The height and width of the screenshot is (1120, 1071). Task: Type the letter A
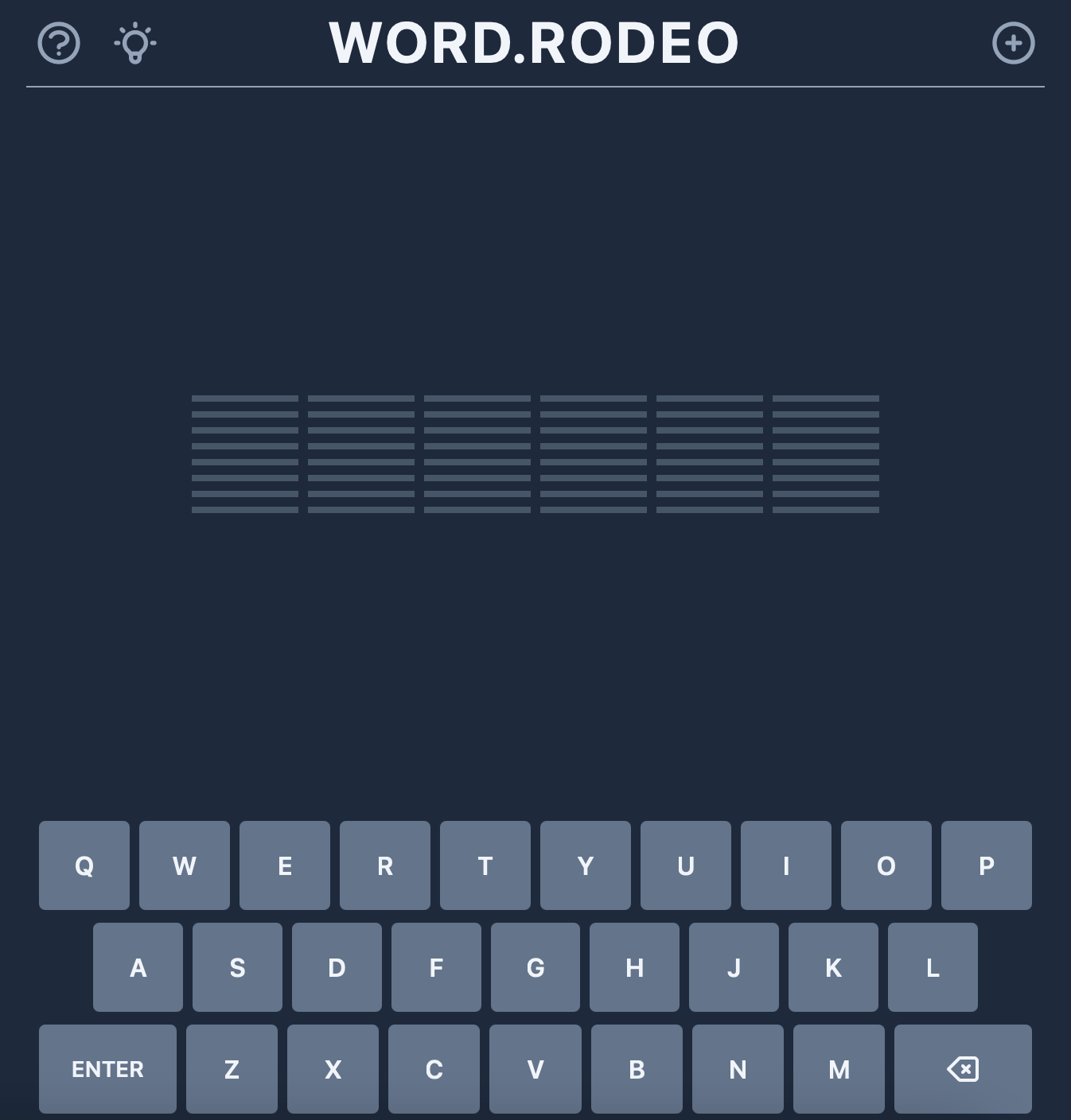pos(138,967)
